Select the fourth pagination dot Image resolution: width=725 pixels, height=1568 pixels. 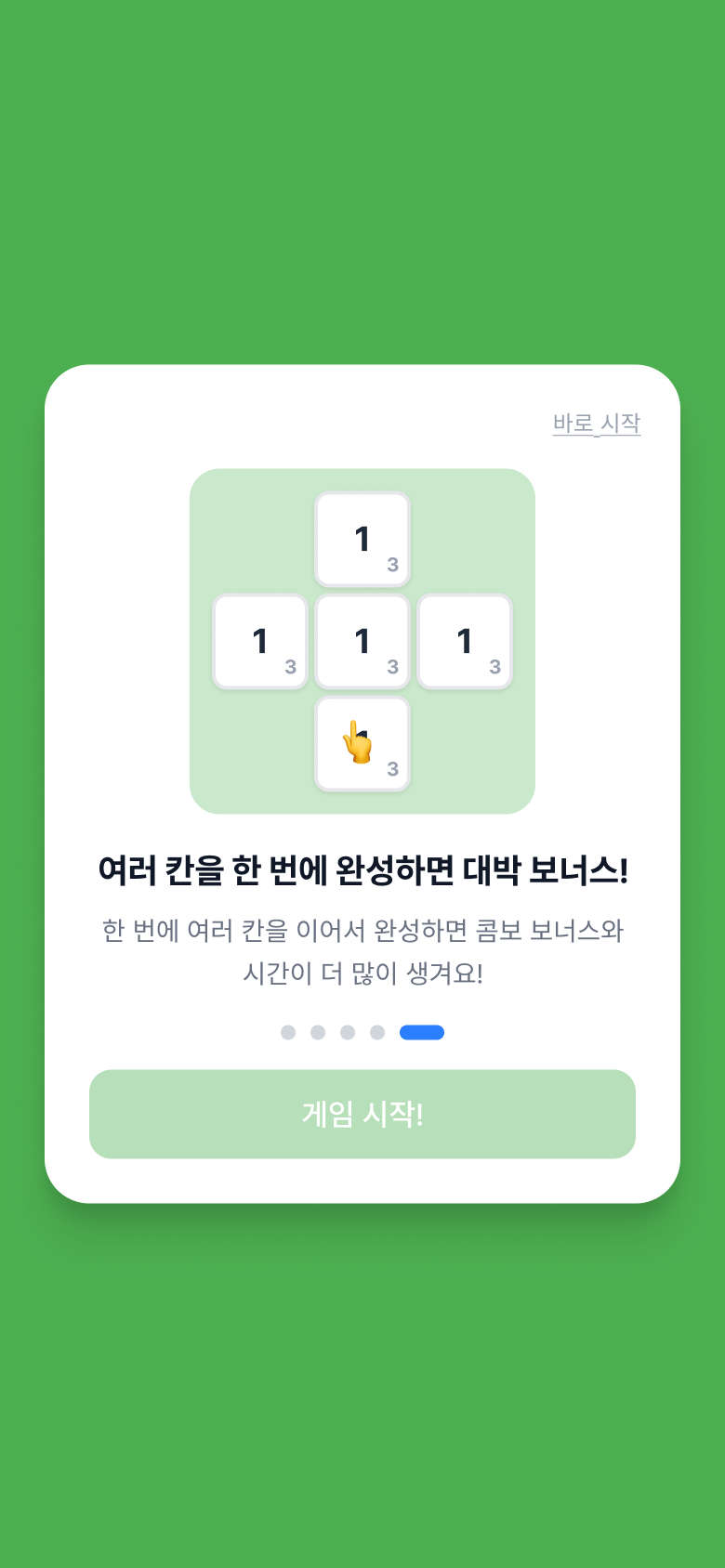[x=378, y=1032]
